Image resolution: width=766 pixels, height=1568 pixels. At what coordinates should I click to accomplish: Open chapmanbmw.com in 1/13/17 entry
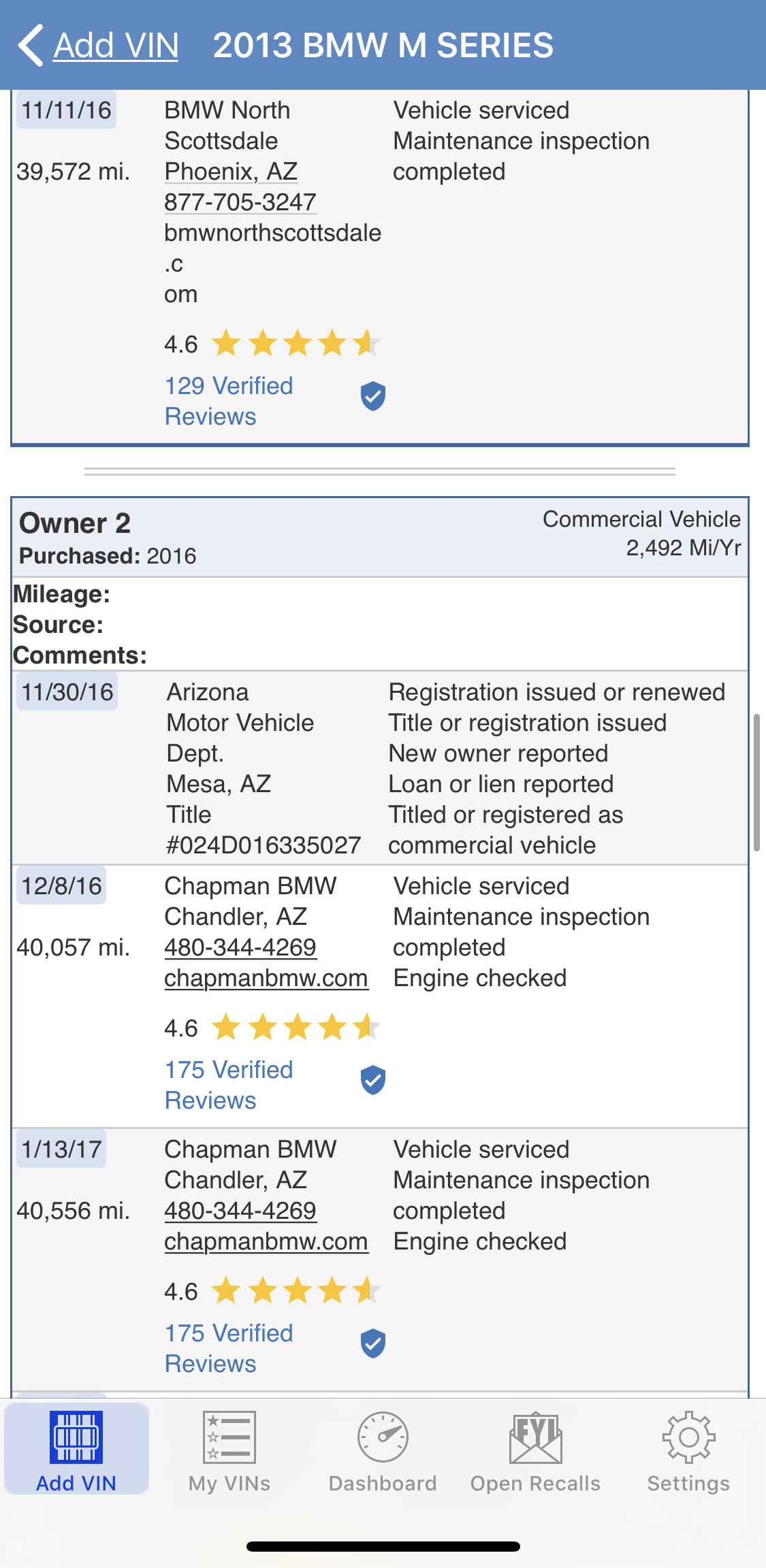click(266, 1241)
